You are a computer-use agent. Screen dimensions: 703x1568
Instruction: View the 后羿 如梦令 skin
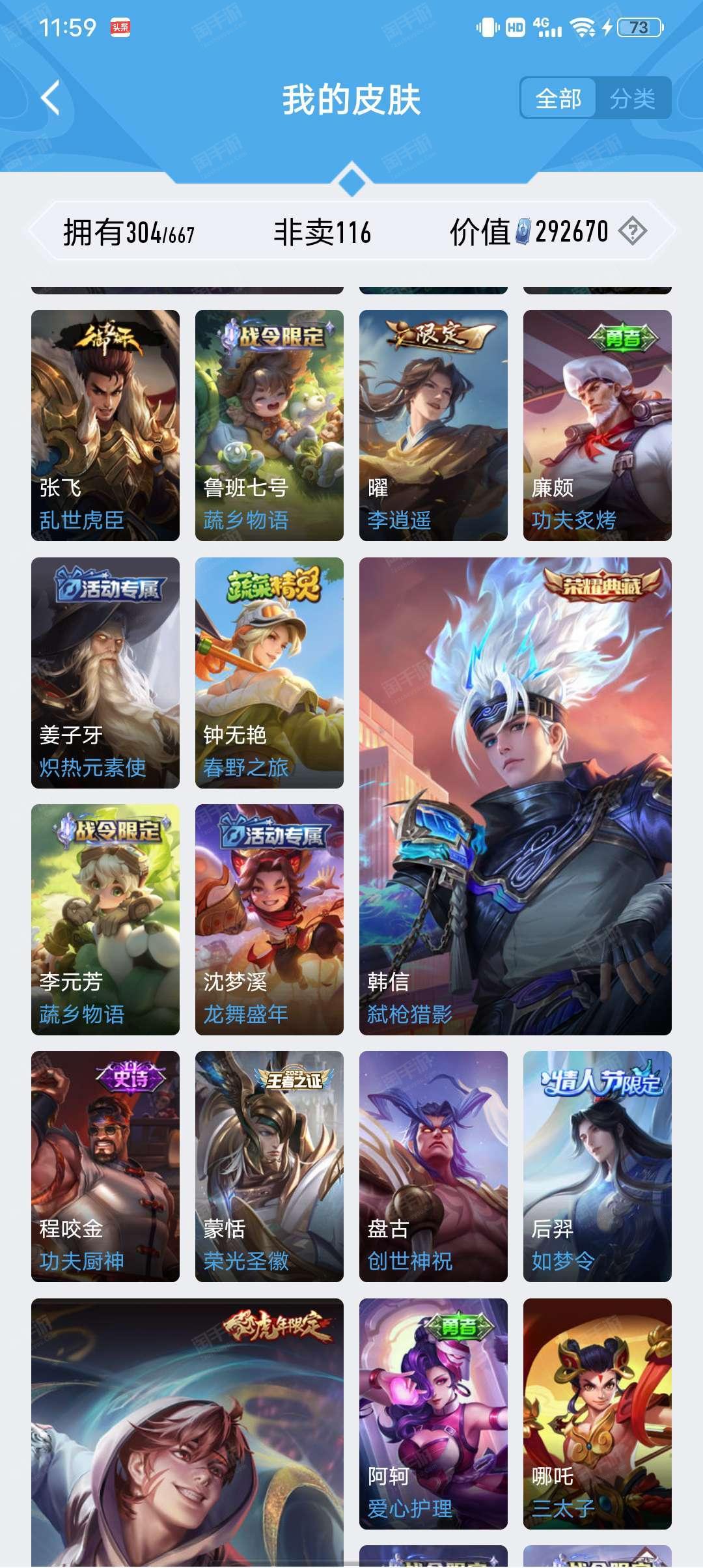coord(598,1166)
